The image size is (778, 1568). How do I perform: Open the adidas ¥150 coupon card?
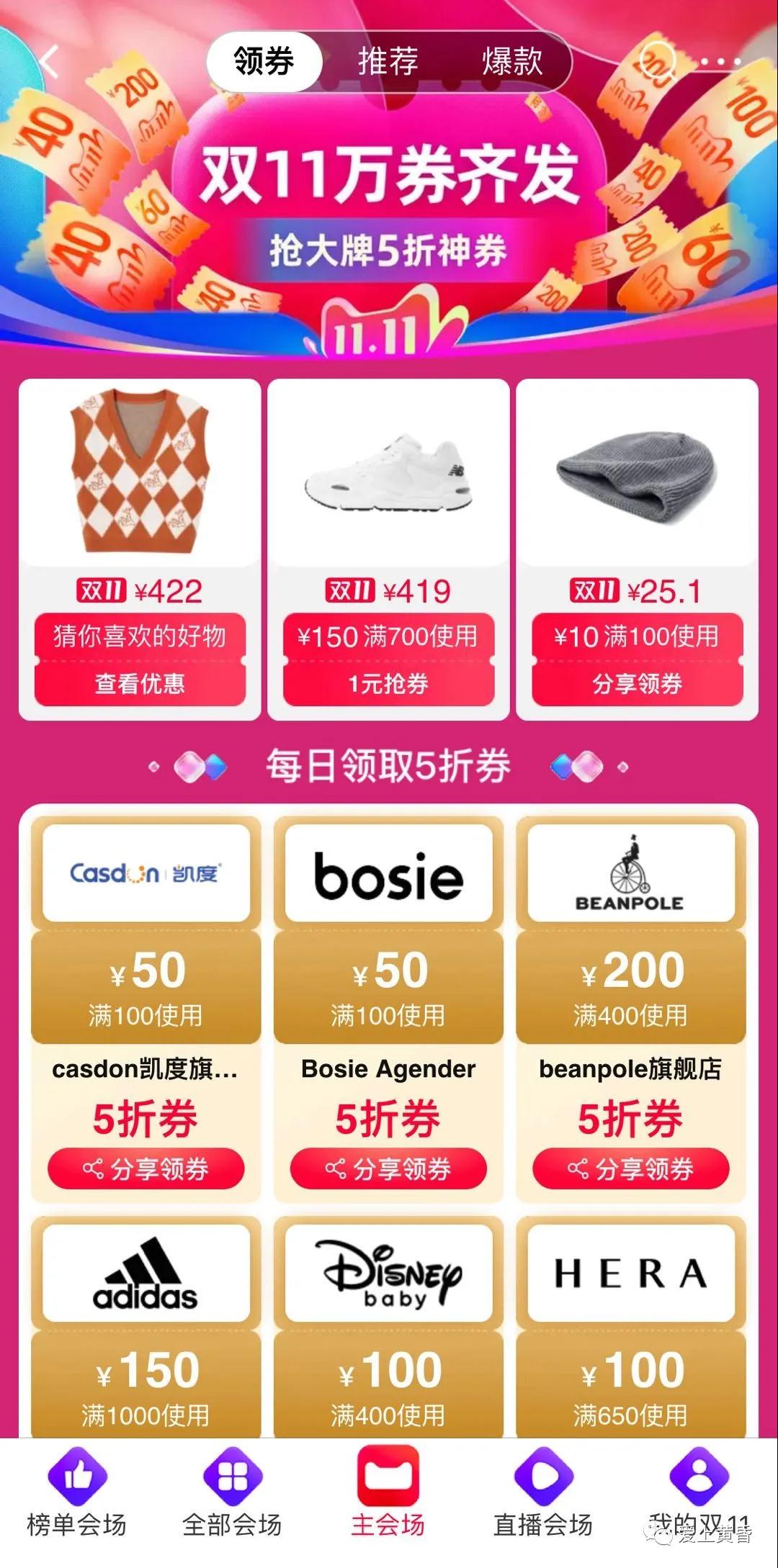tap(146, 1332)
